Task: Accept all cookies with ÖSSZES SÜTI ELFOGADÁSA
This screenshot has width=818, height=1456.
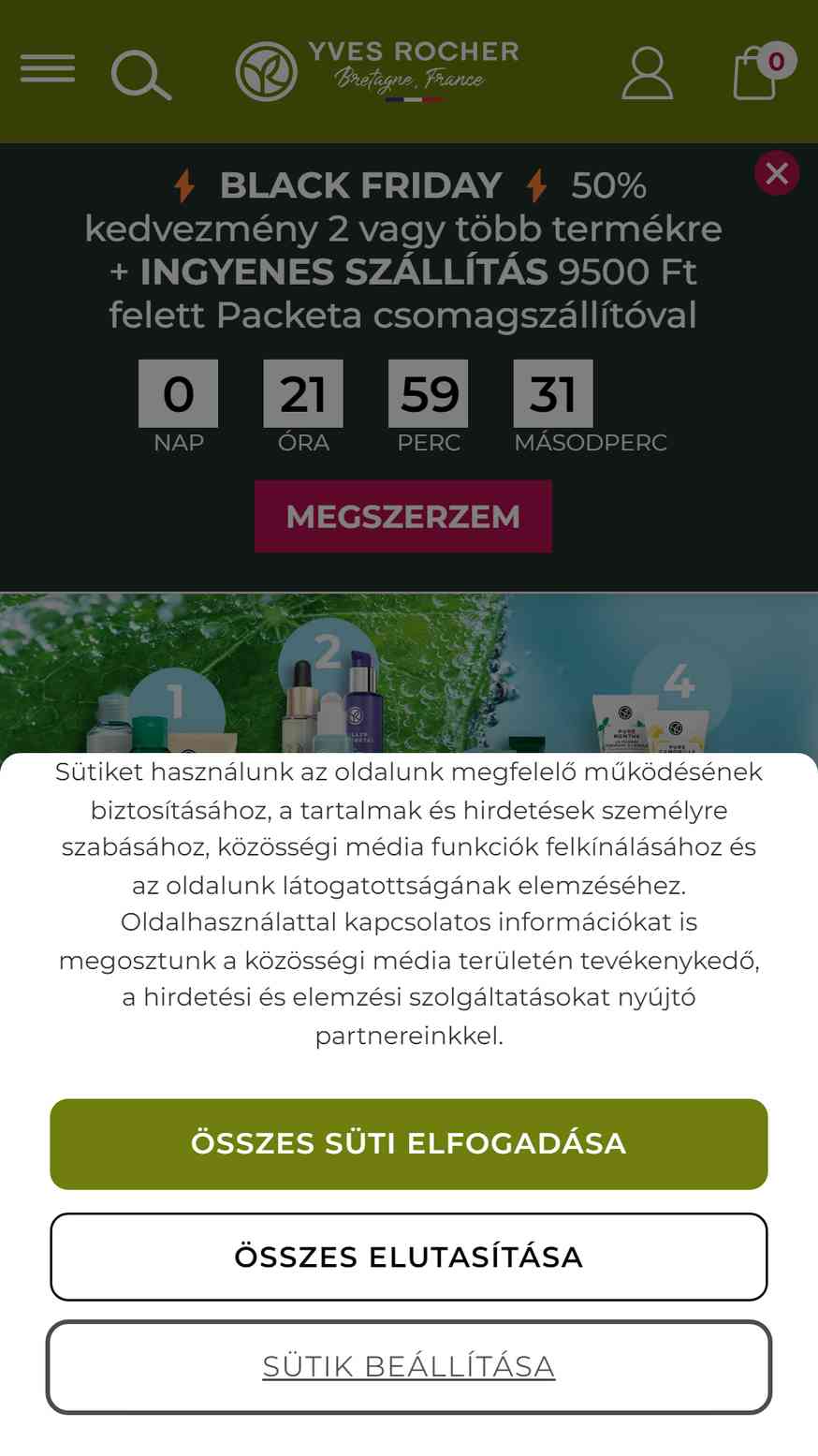Action: 409,1144
